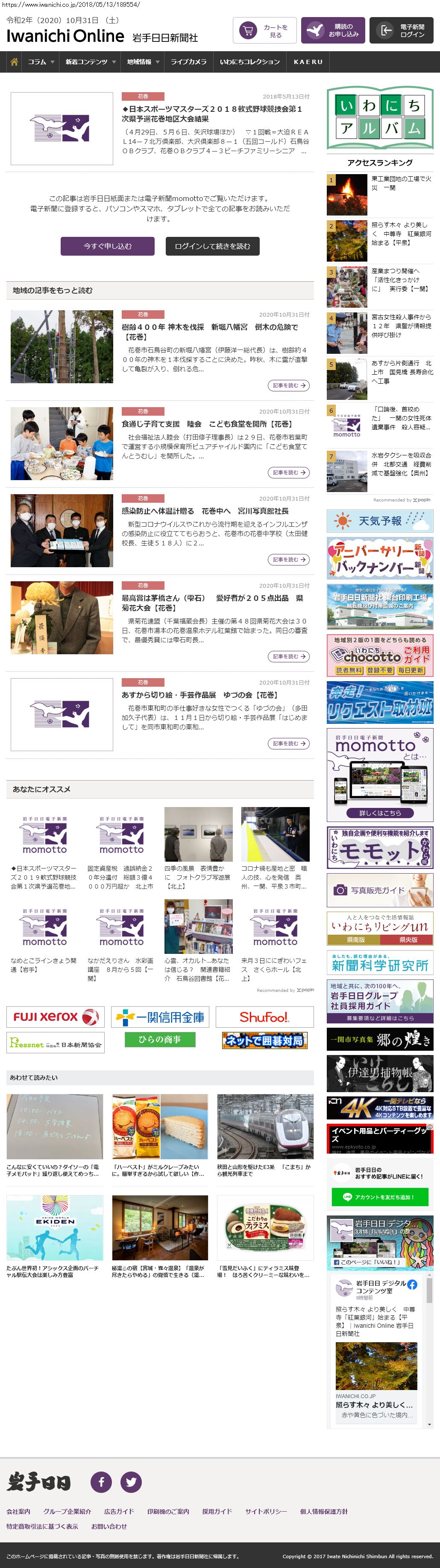Open the こども食堂を開所 article headline

click(207, 424)
